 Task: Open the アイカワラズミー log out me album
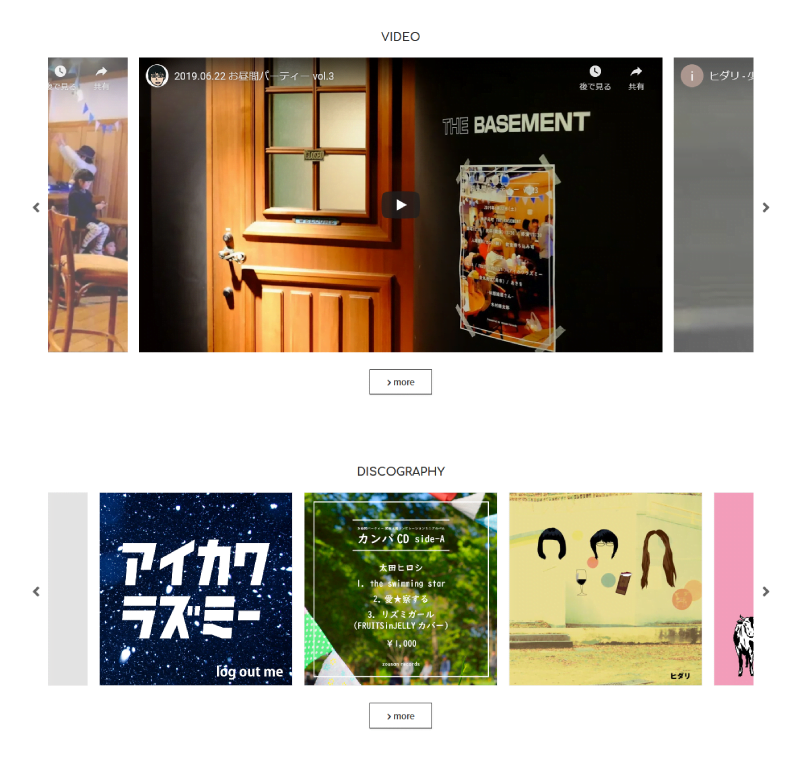[196, 589]
